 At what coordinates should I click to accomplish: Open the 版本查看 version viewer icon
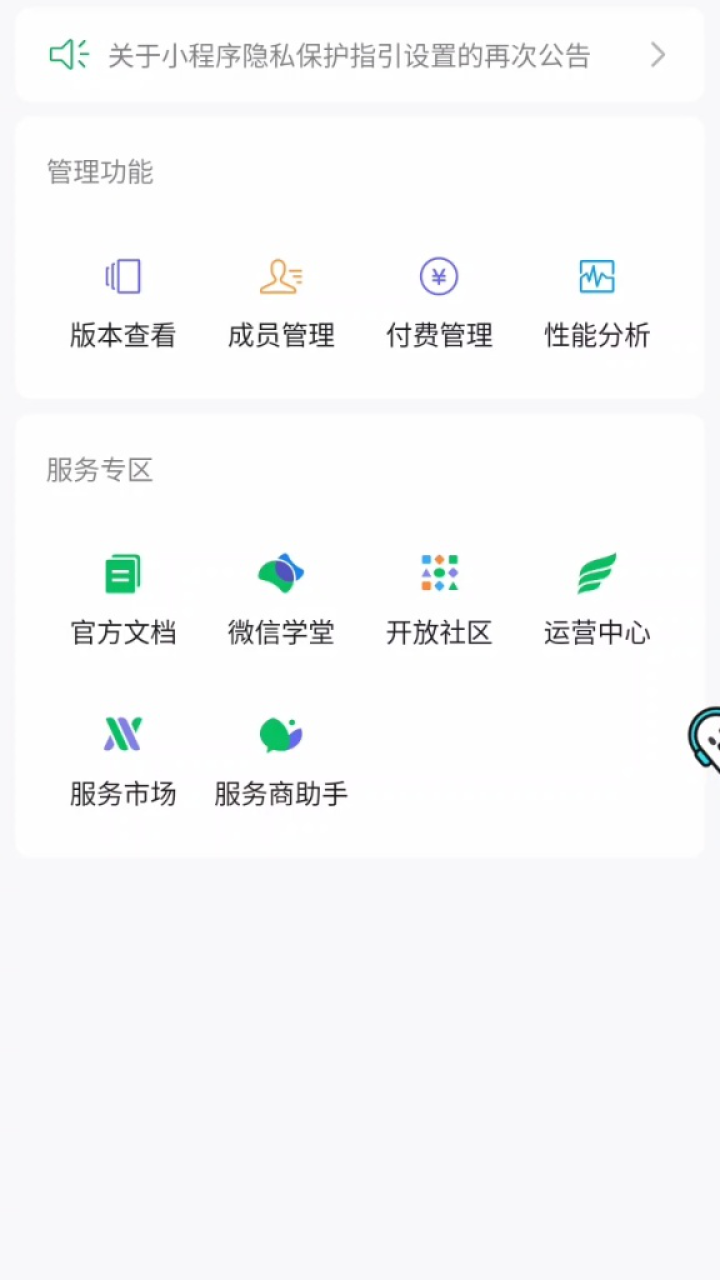coord(123,276)
